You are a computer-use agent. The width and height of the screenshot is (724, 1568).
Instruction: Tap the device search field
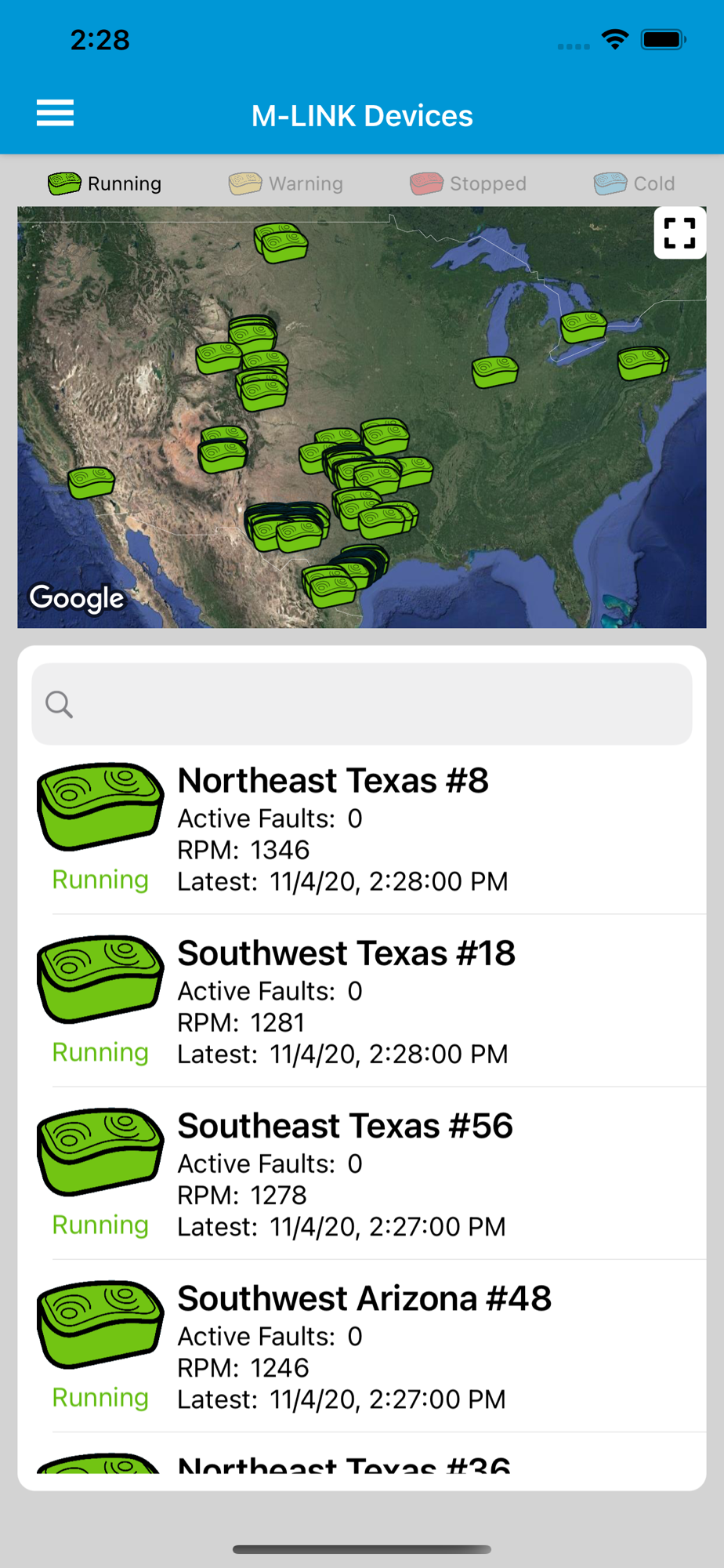click(x=362, y=704)
